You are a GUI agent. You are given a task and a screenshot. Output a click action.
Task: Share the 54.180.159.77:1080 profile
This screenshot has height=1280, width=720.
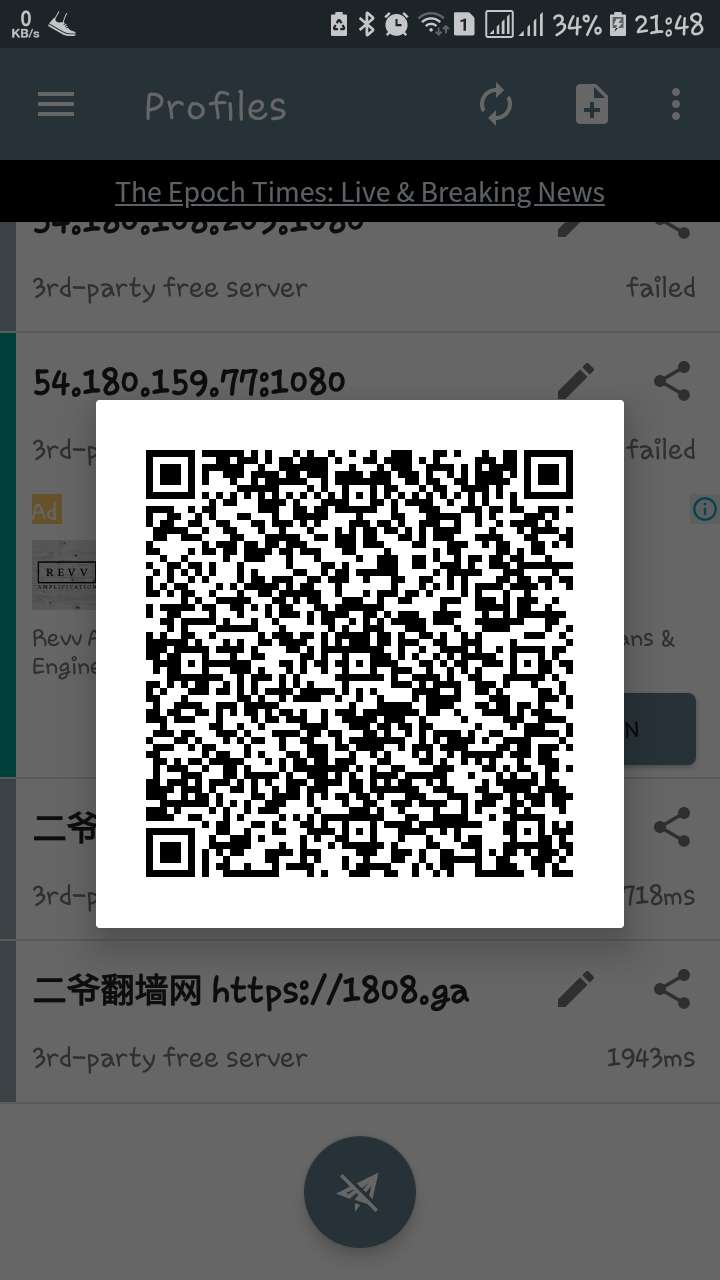pos(672,381)
